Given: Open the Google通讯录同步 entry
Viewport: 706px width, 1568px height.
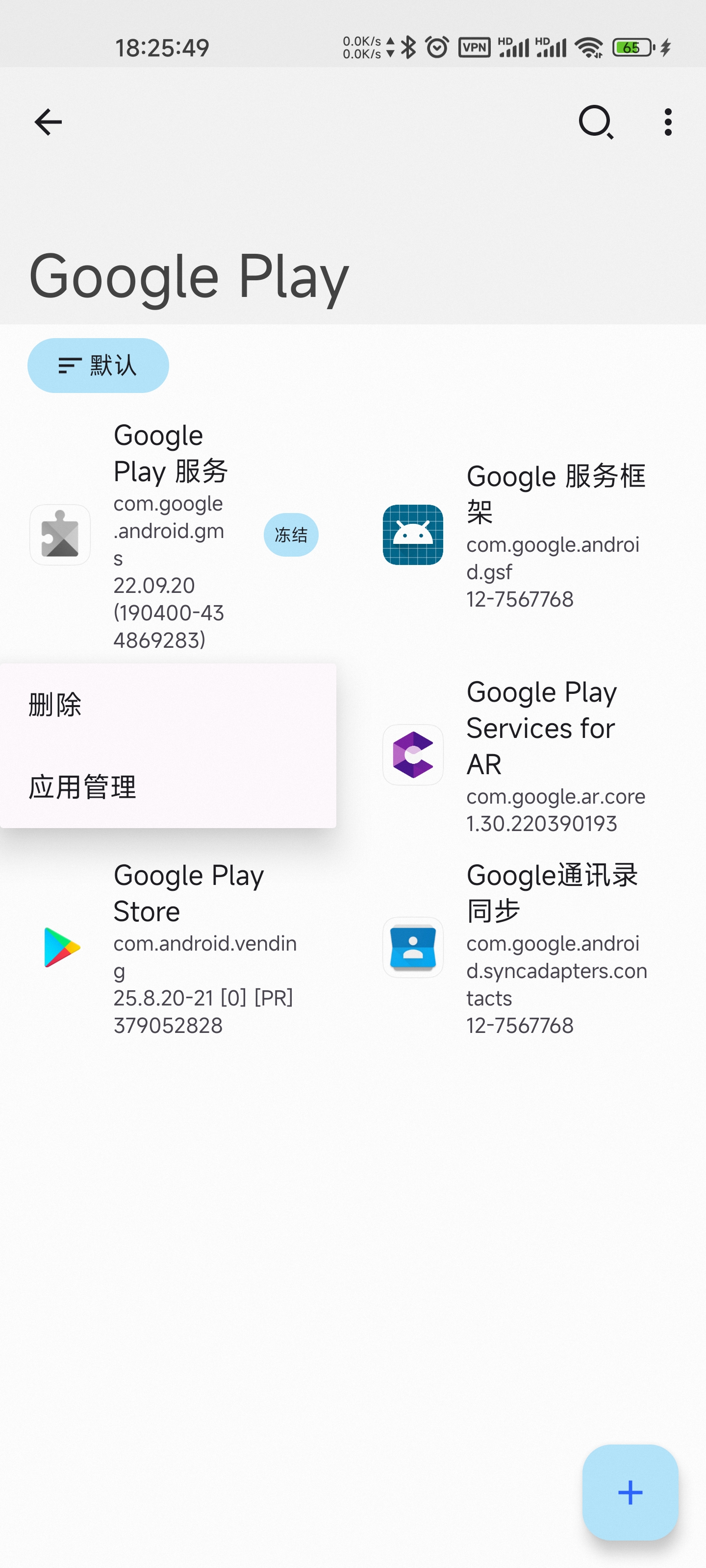Looking at the screenshot, I should click(524, 948).
